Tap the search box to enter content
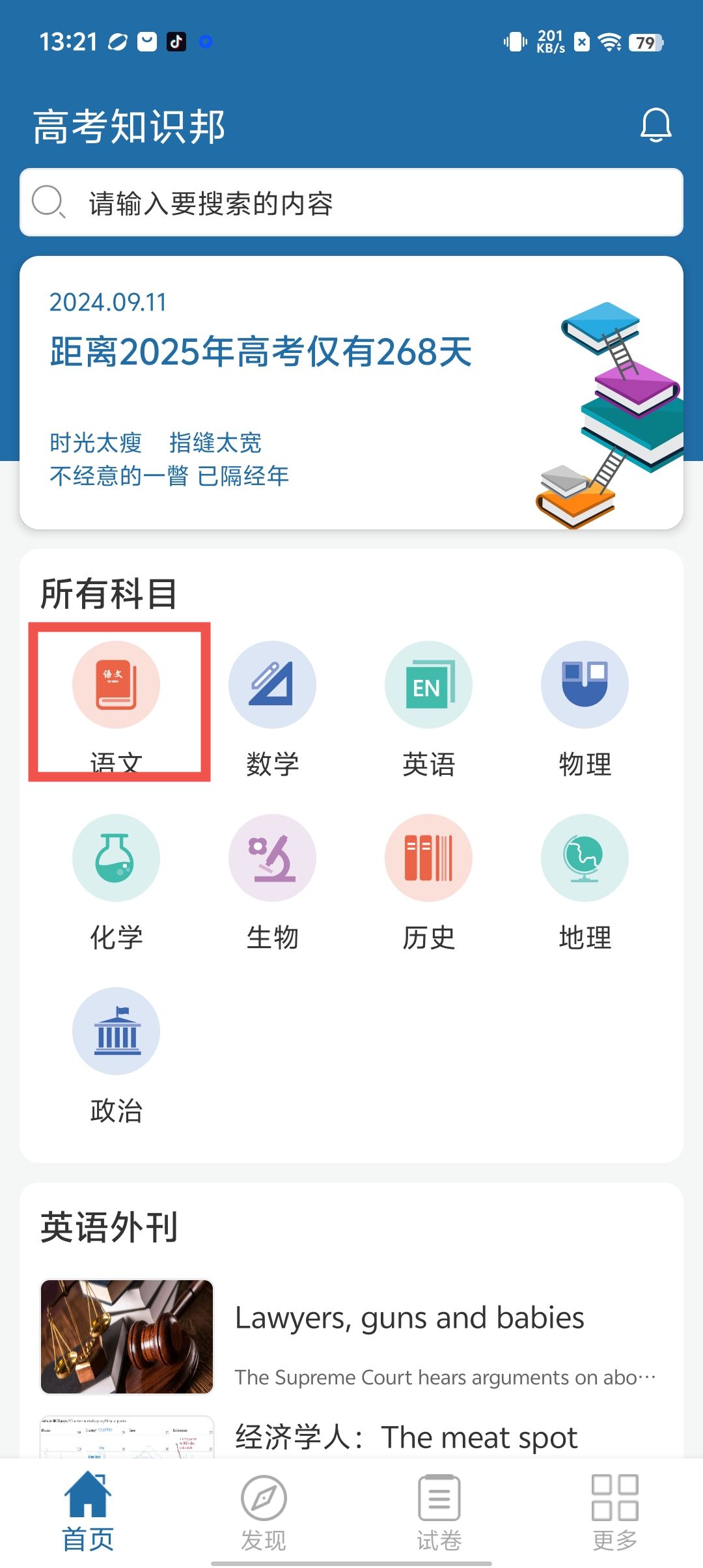 pyautogui.click(x=351, y=203)
